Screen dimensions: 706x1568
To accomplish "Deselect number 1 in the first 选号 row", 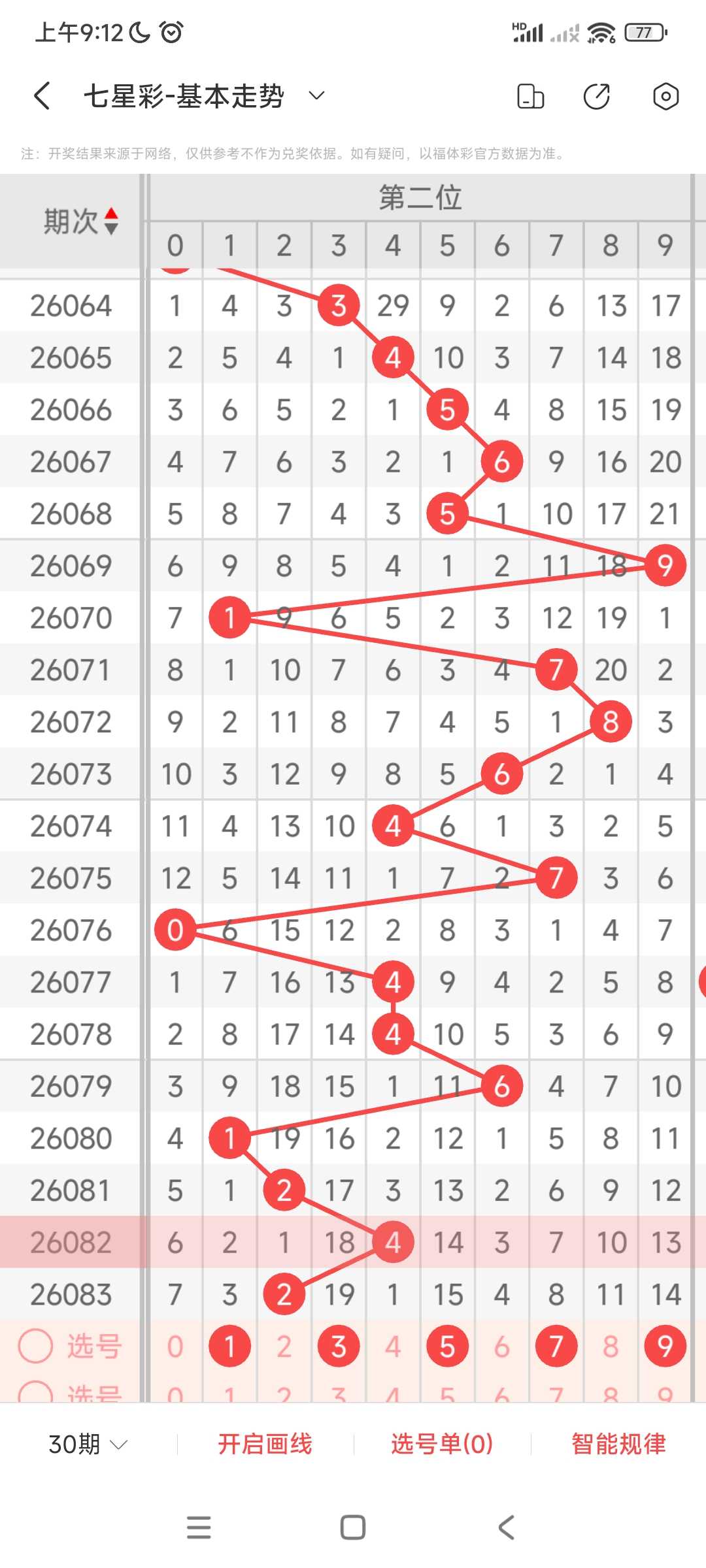I will pyautogui.click(x=229, y=1347).
